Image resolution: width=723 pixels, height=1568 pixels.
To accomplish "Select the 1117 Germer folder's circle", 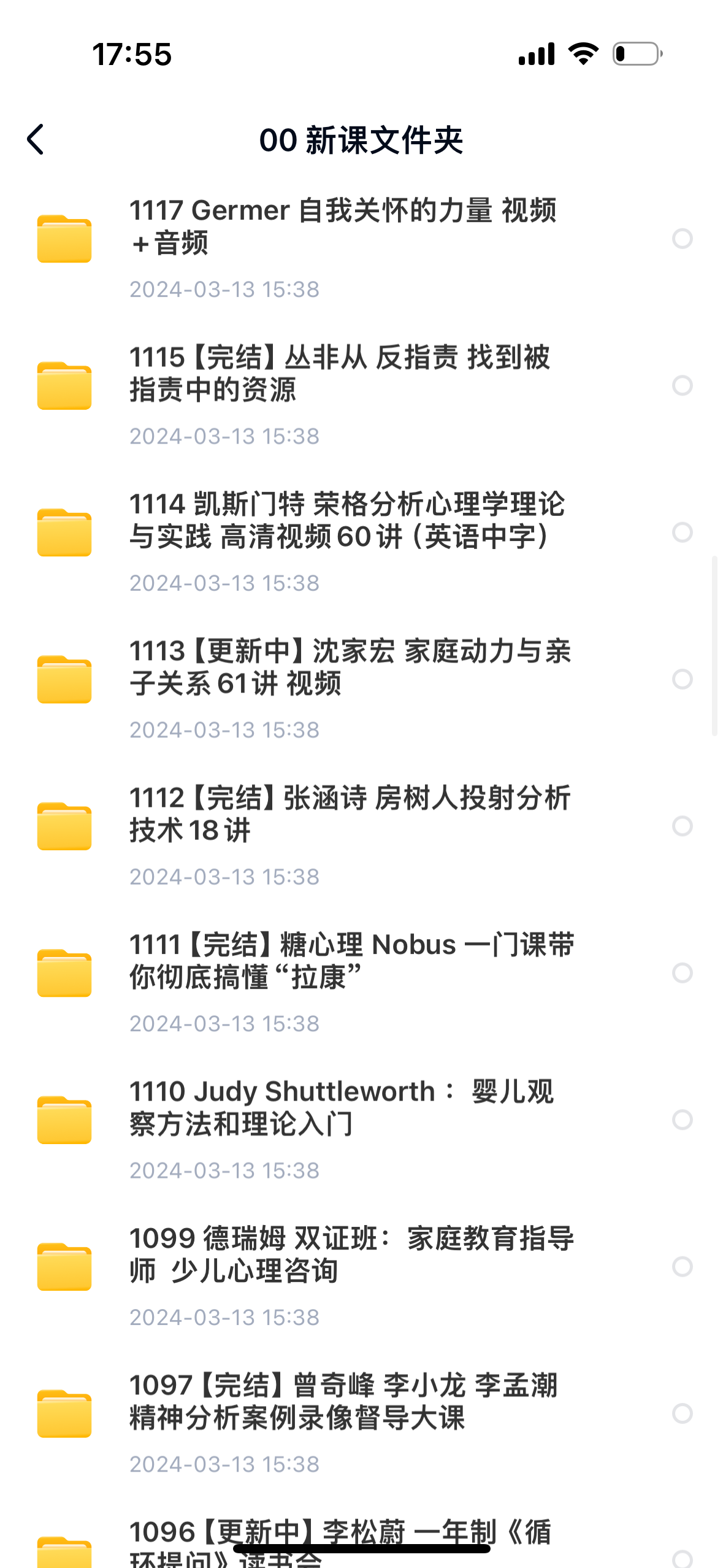I will point(682,239).
